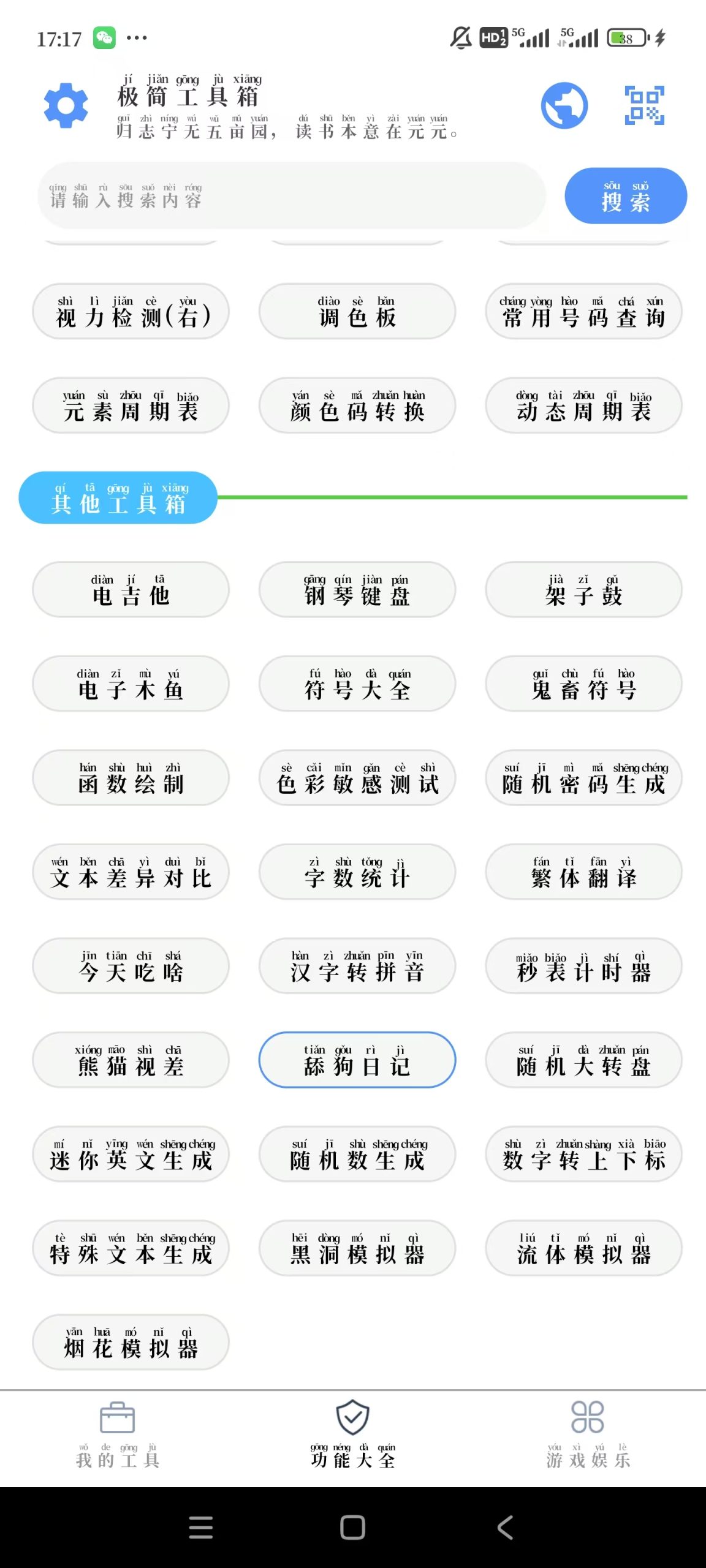
Task: Open the 调色板 tool
Action: point(357,312)
